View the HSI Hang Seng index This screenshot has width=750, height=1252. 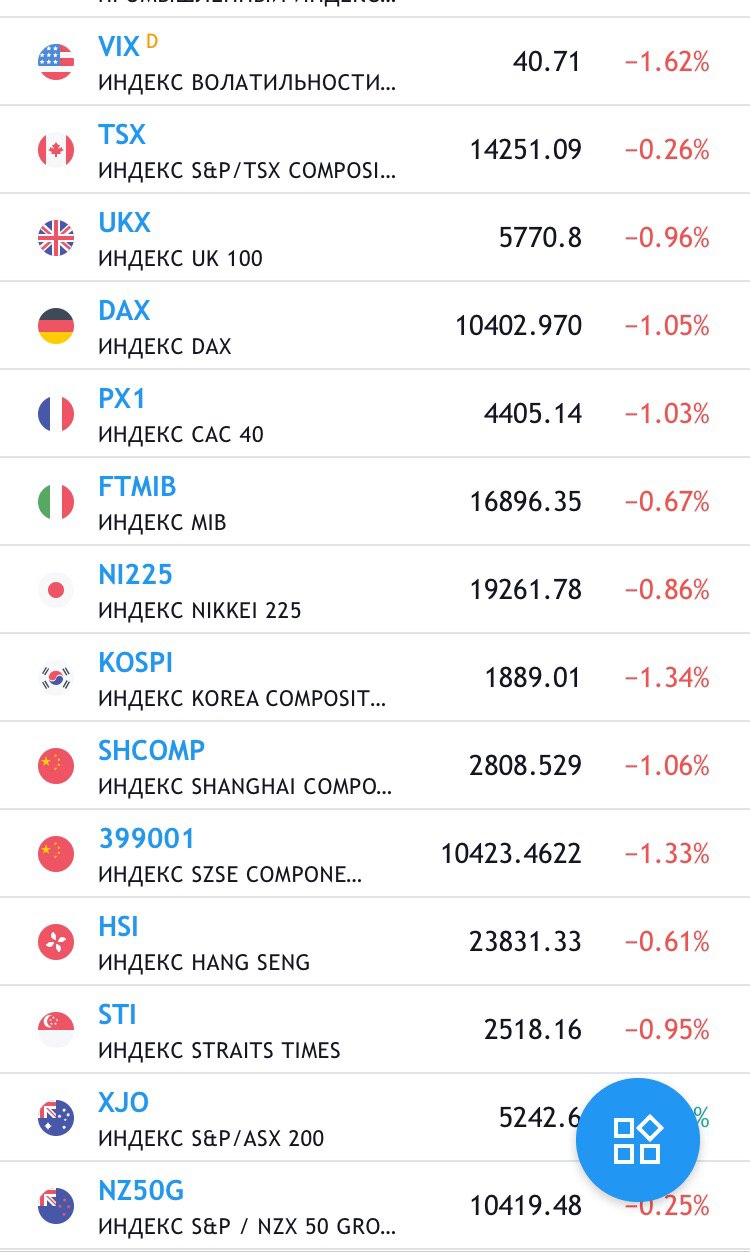(x=375, y=942)
